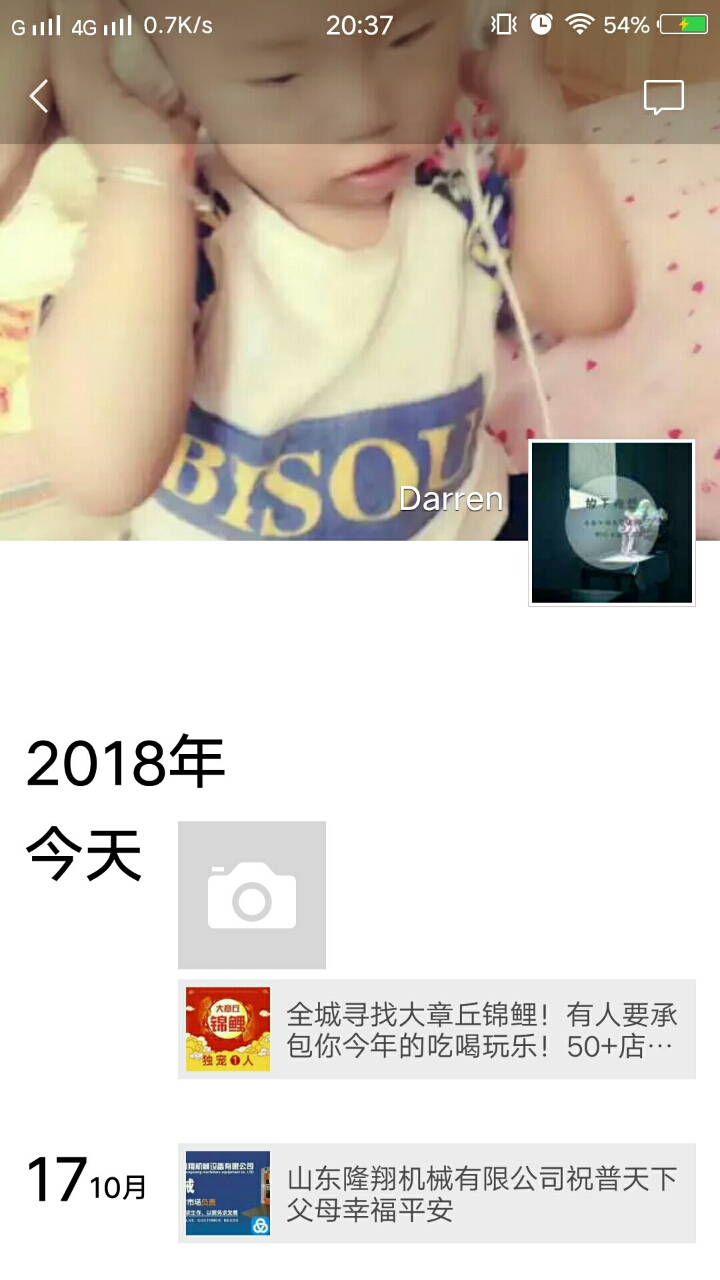The width and height of the screenshot is (720, 1280).
Task: Open Darren's profile avatar
Action: pos(611,523)
